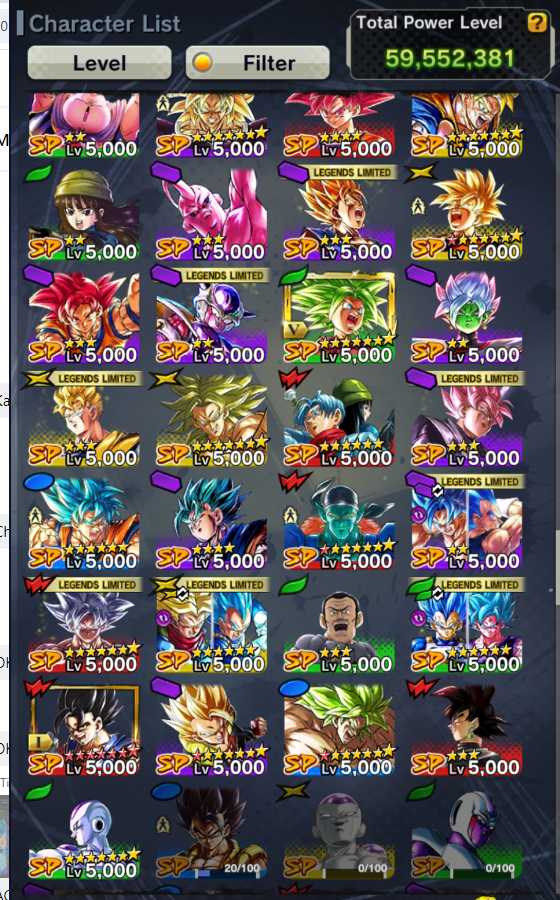Open the character Filter
This screenshot has height=900, width=560.
258,63
